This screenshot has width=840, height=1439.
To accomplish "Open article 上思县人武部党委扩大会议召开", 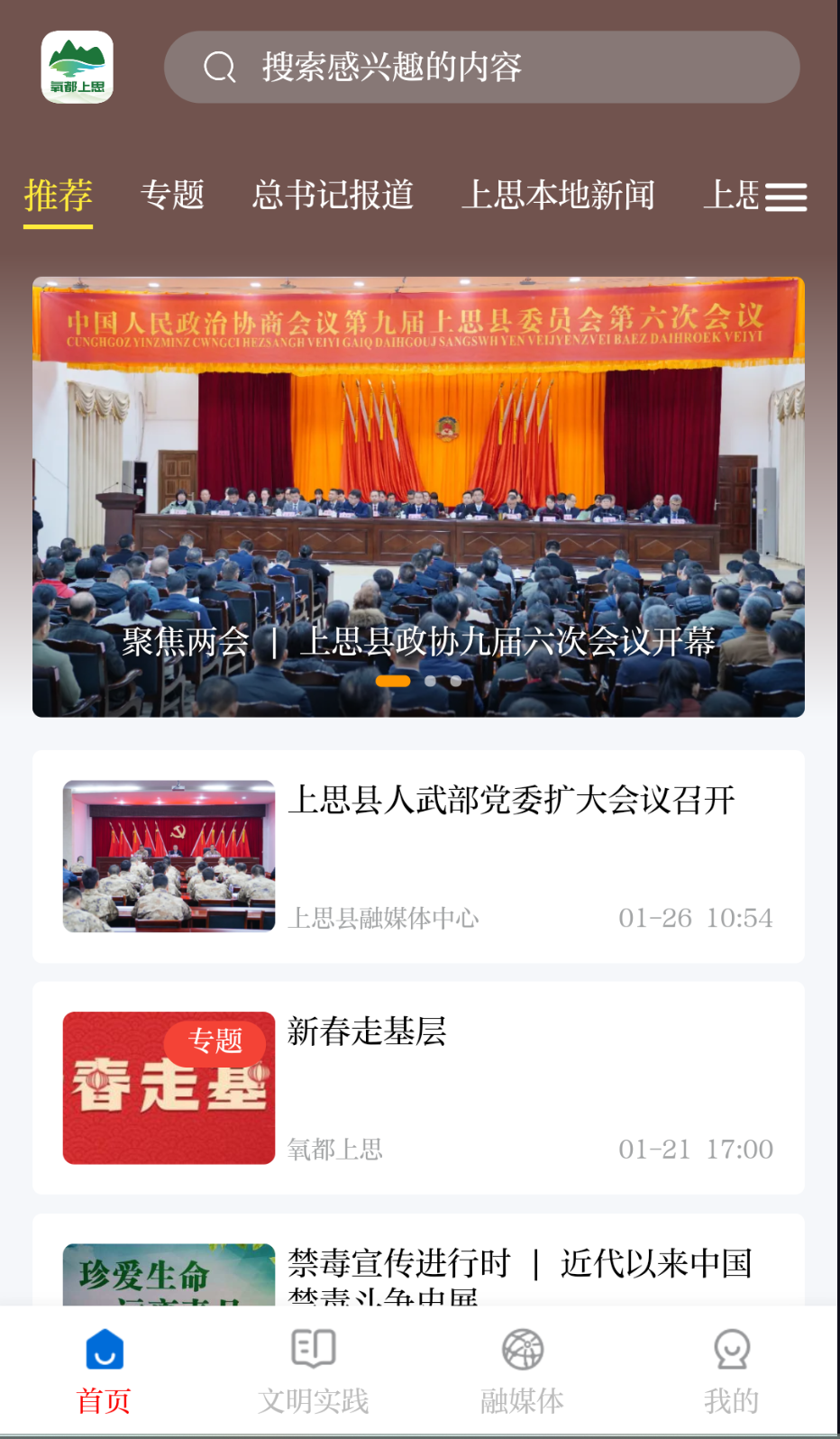I will click(x=419, y=854).
